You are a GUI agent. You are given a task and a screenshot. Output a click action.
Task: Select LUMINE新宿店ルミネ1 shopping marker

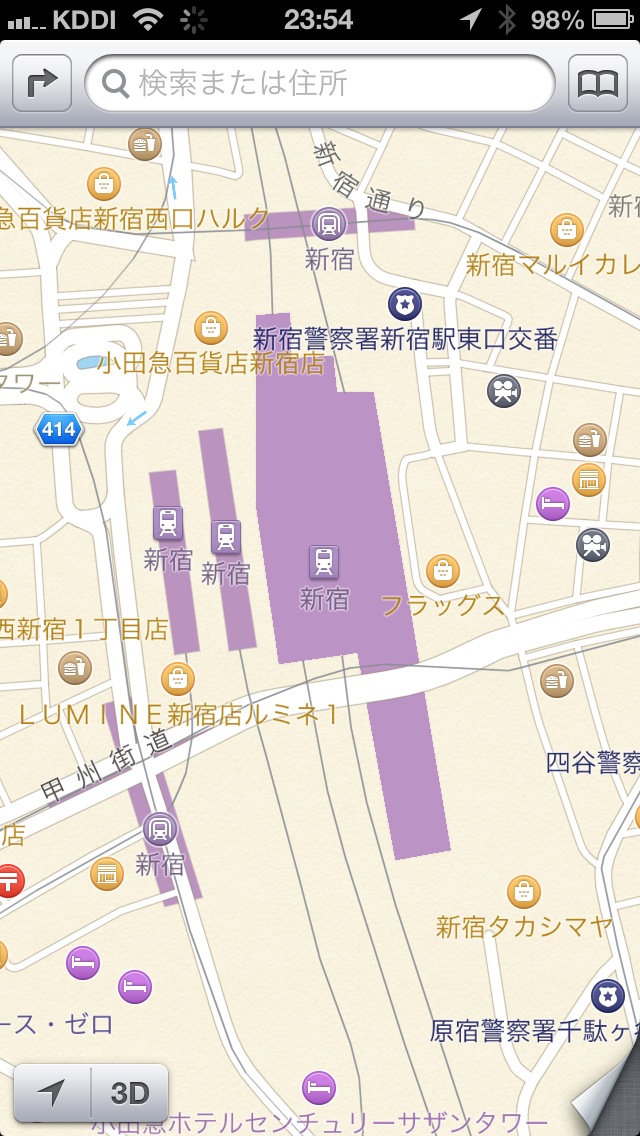[178, 679]
